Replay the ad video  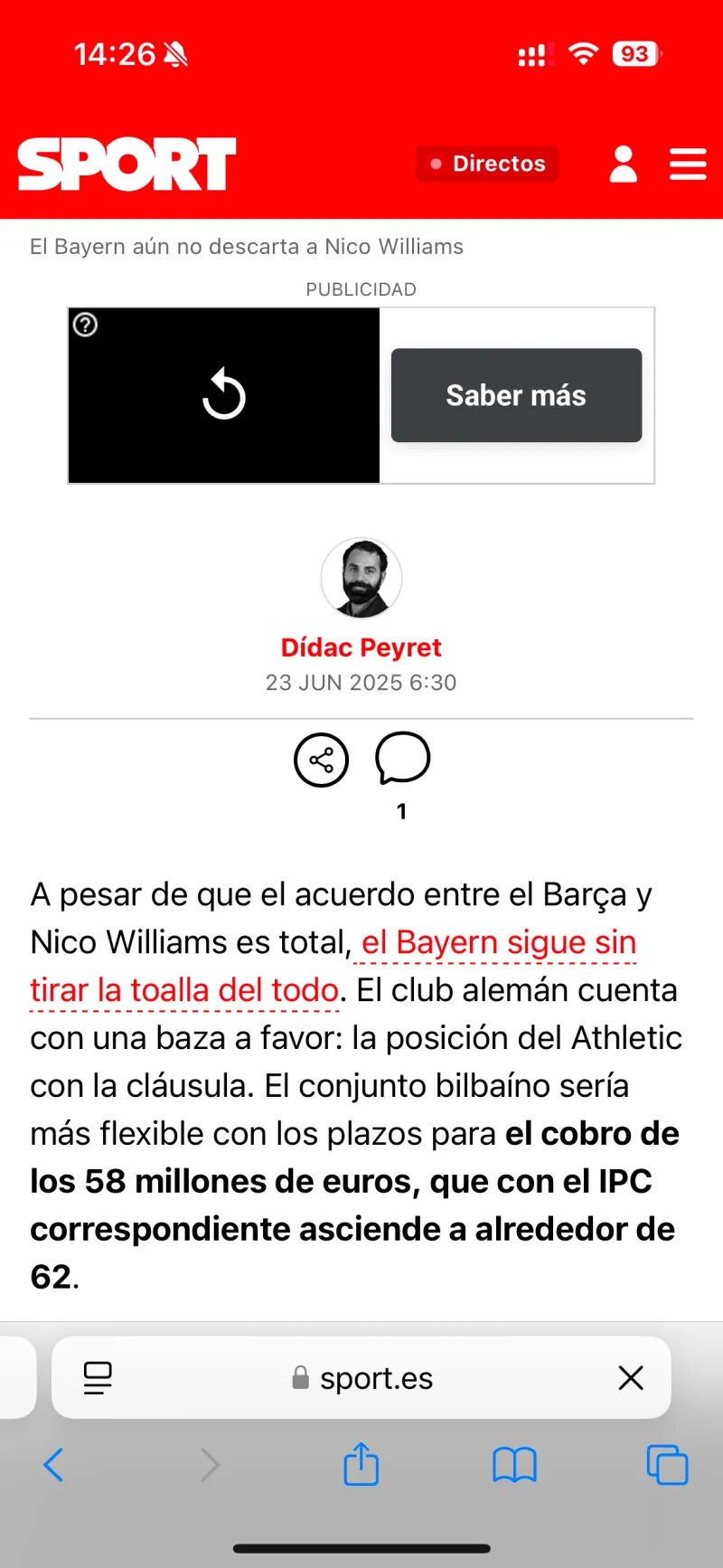(224, 395)
